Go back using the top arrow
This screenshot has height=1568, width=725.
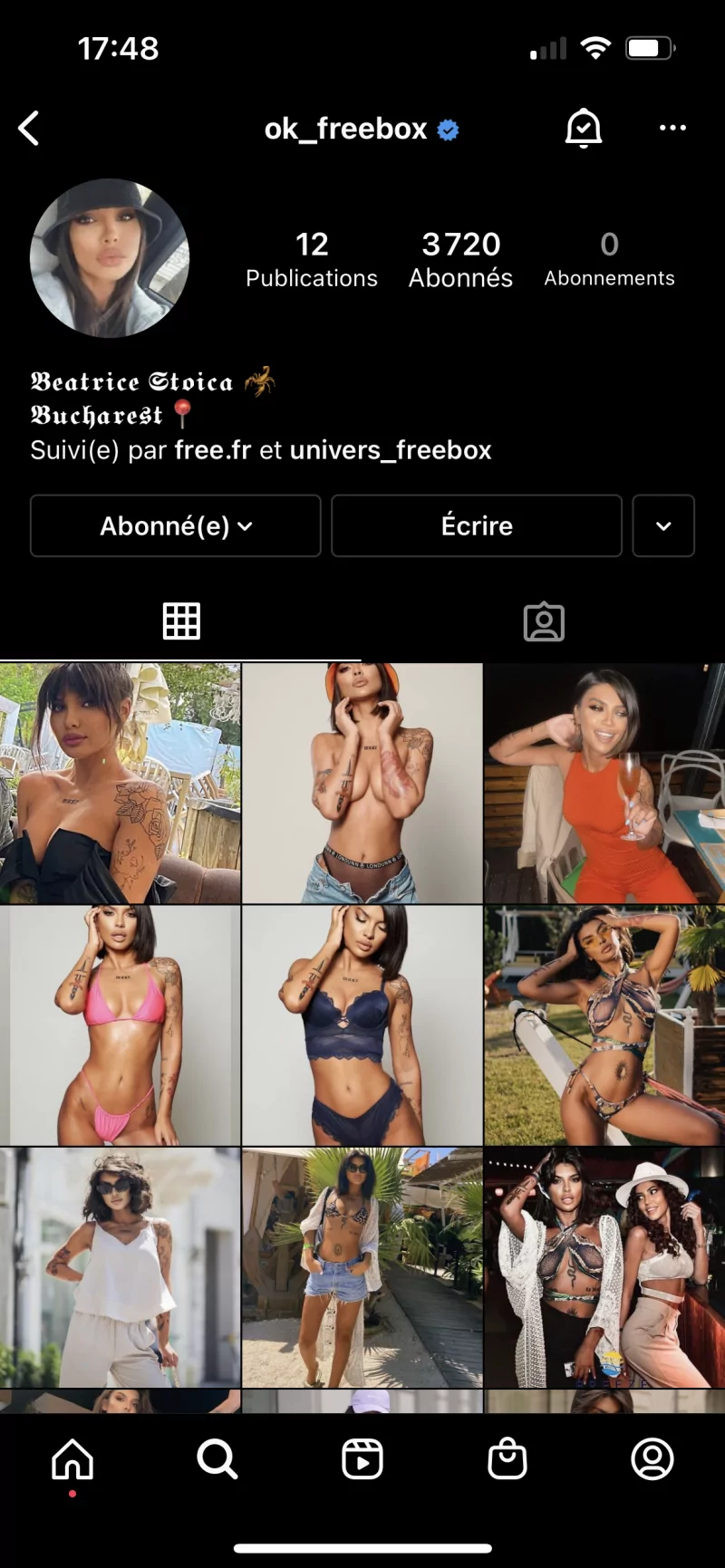(x=30, y=129)
